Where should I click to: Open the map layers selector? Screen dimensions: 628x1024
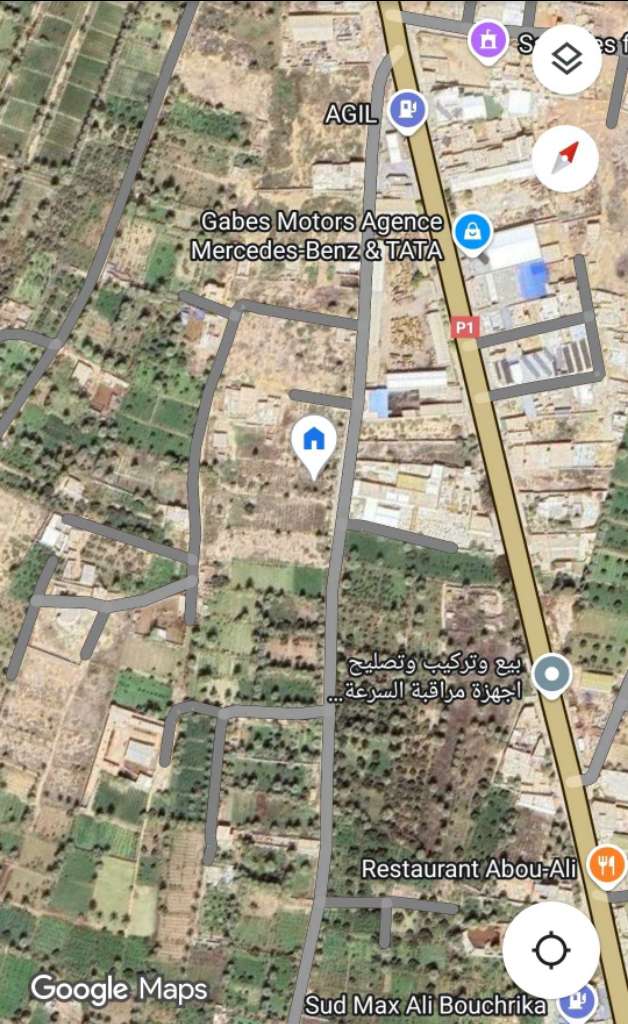[x=567, y=59]
